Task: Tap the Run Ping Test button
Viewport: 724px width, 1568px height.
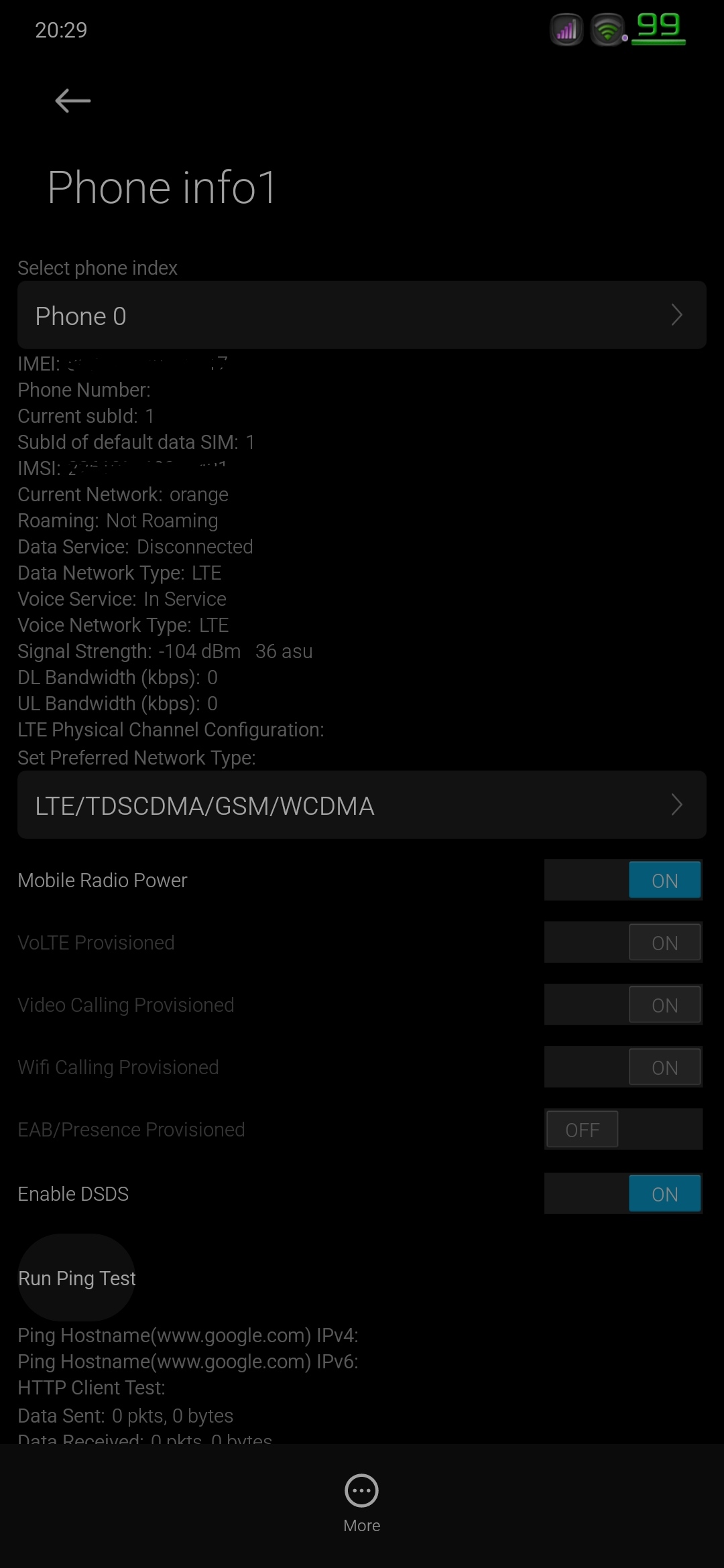Action: tap(77, 1278)
